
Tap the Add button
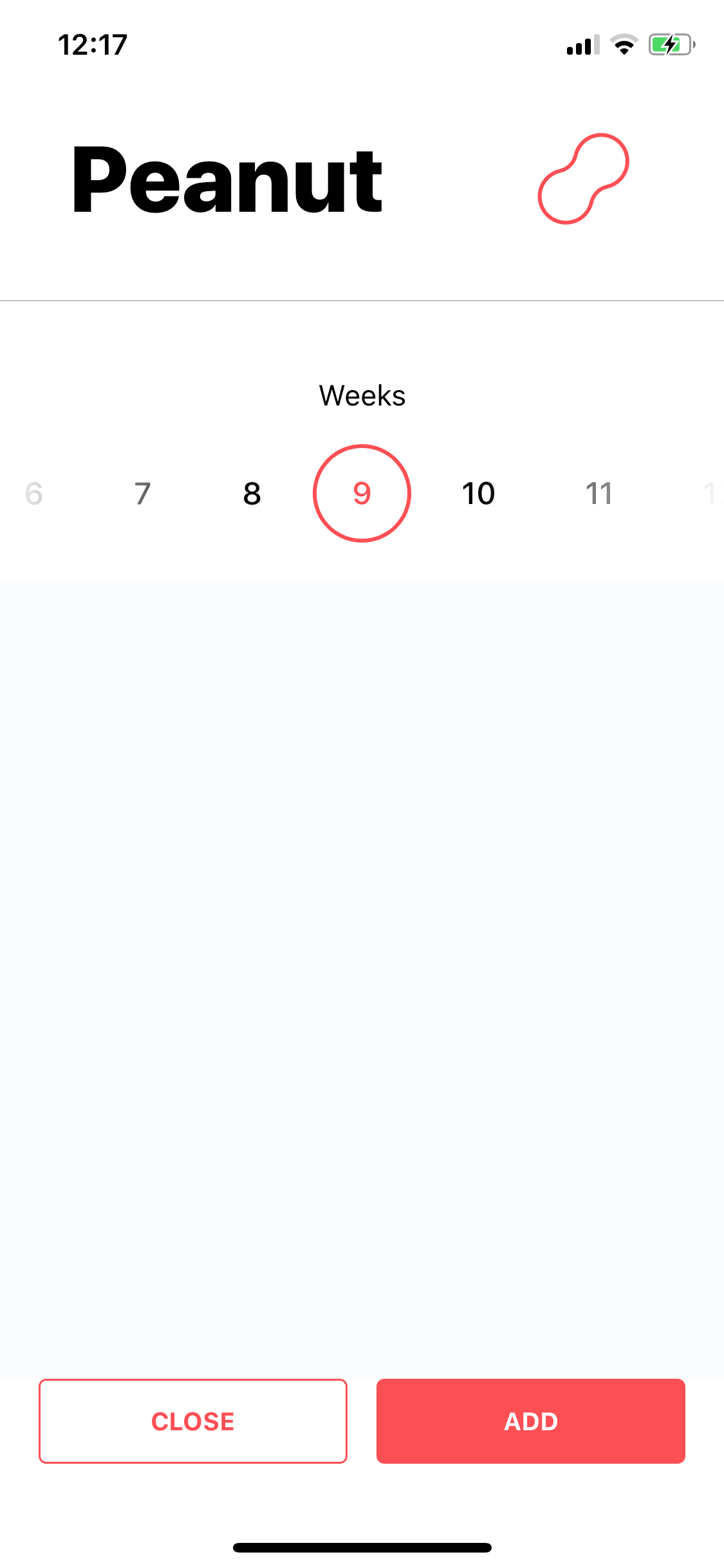[x=531, y=1421]
